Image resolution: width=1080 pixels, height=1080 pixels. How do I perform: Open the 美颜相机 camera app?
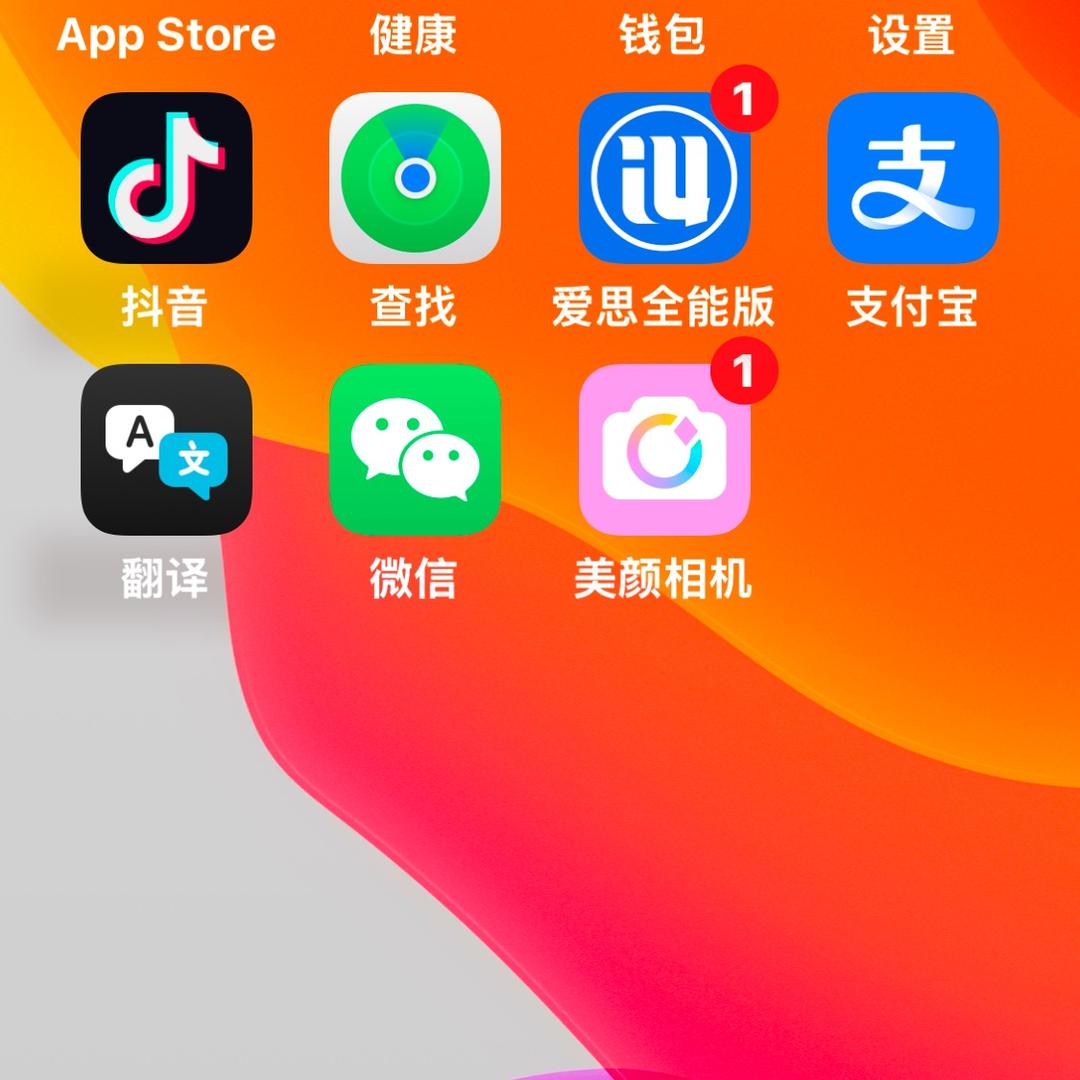click(x=664, y=450)
